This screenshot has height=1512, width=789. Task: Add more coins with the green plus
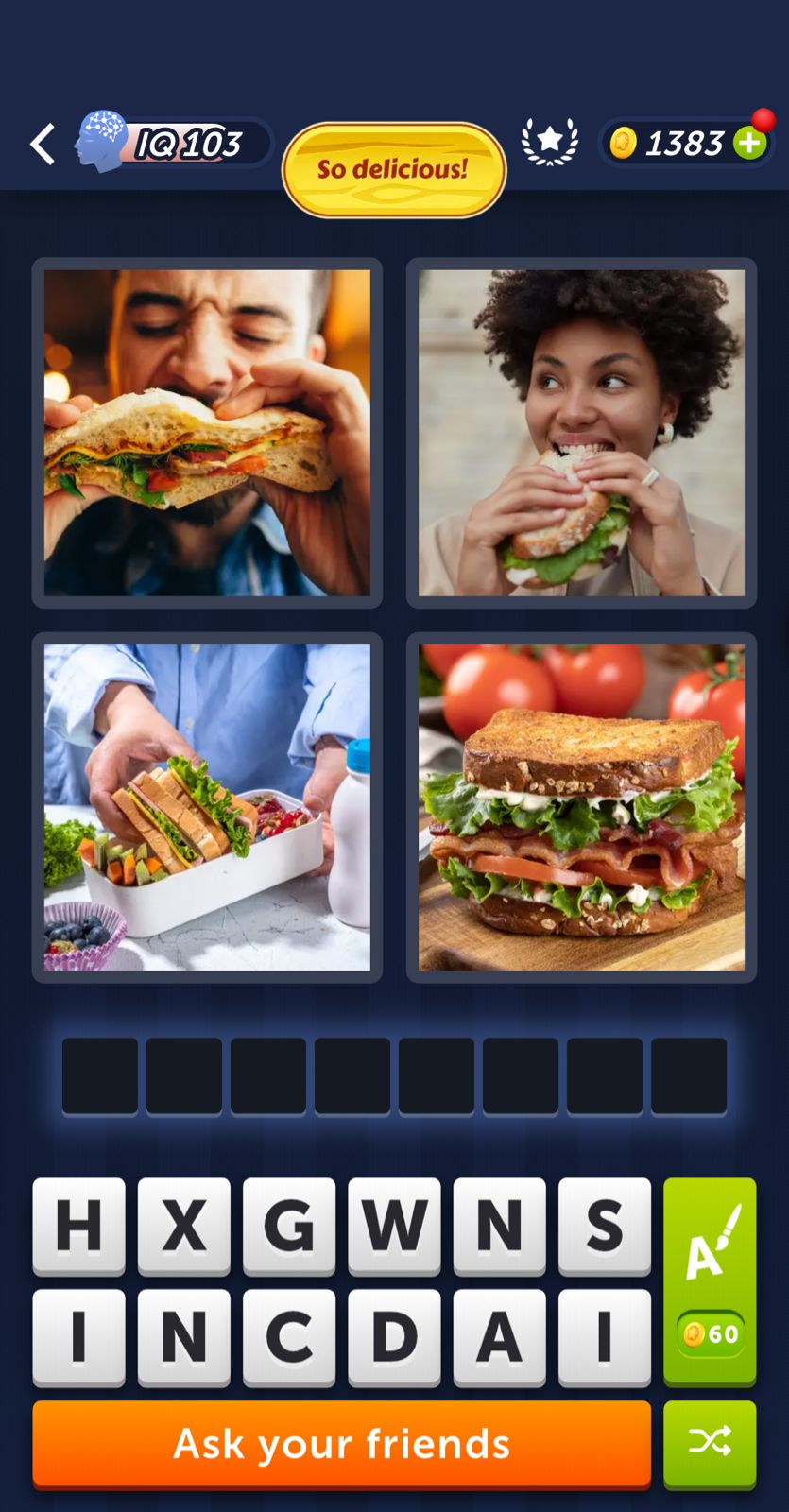click(750, 144)
